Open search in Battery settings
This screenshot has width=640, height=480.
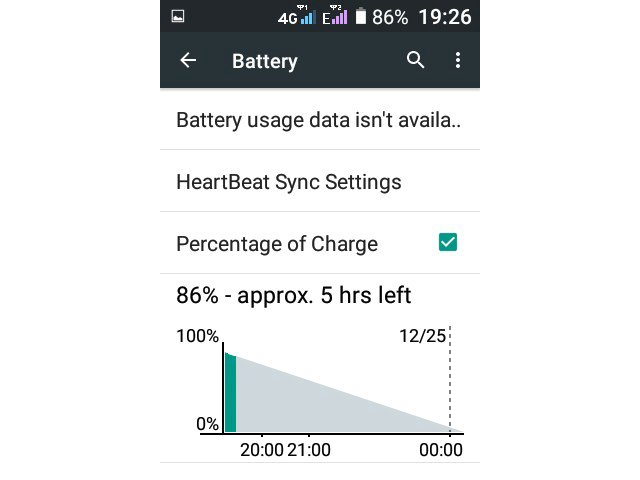[416, 61]
